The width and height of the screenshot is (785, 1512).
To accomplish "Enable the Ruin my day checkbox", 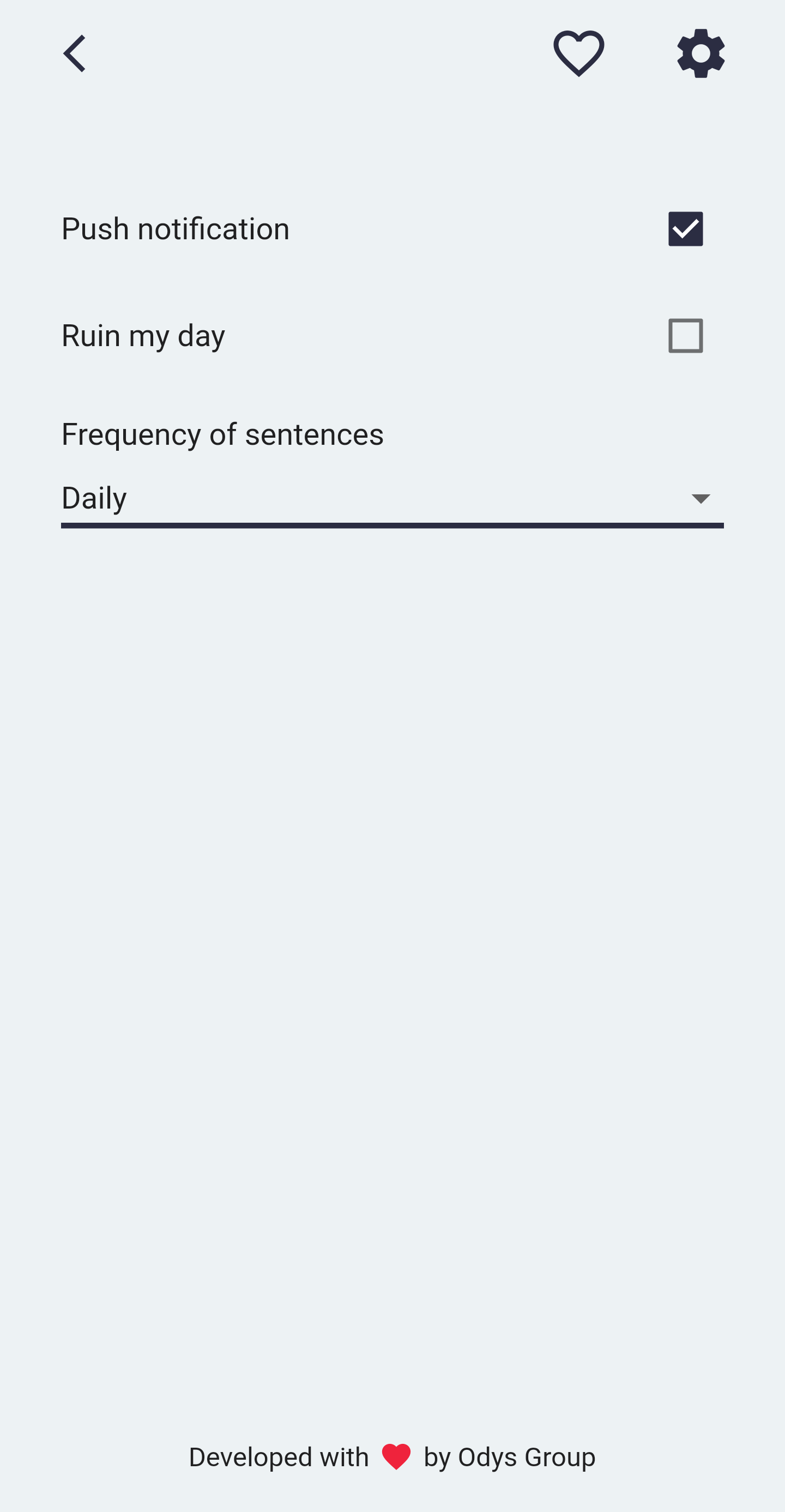I will point(685,336).
